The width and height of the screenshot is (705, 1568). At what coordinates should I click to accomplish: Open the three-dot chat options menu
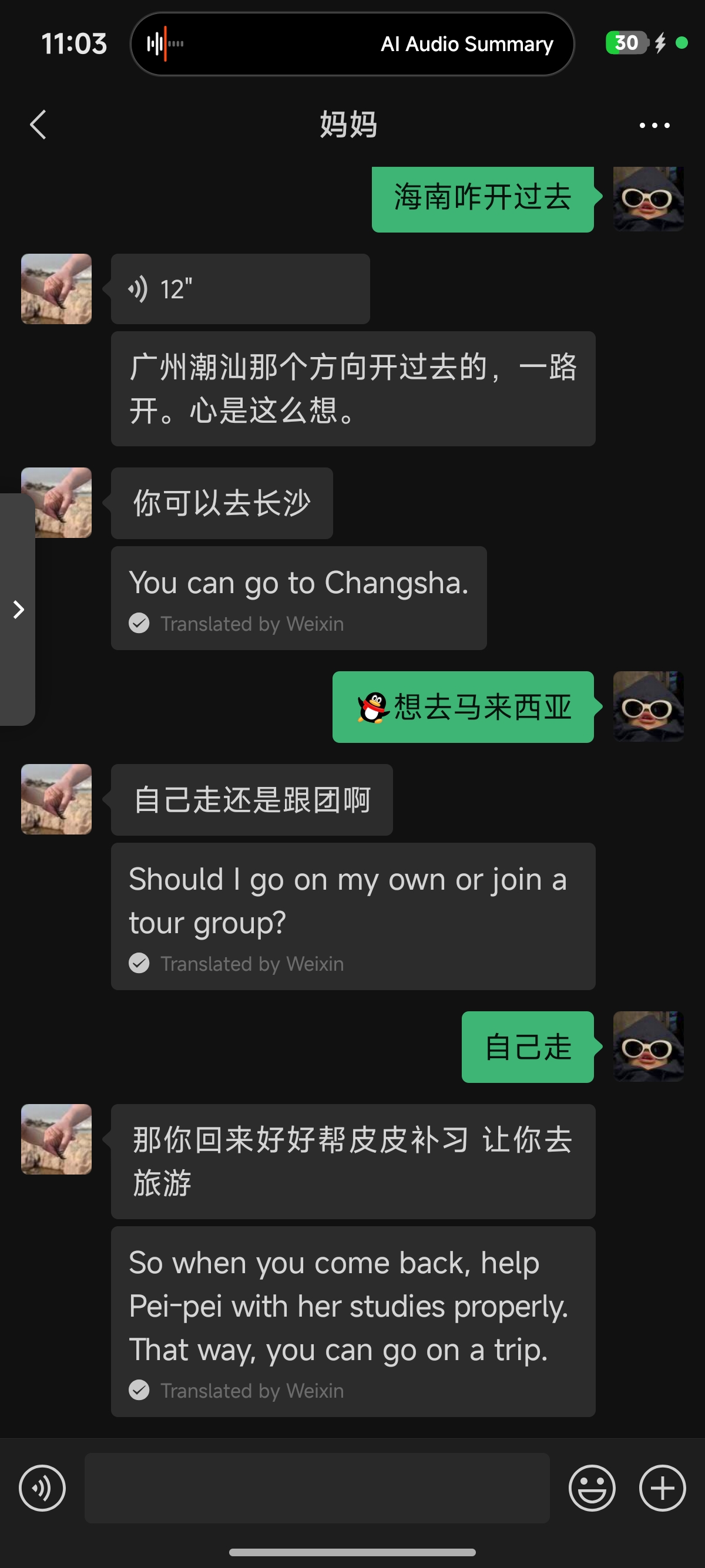(654, 126)
